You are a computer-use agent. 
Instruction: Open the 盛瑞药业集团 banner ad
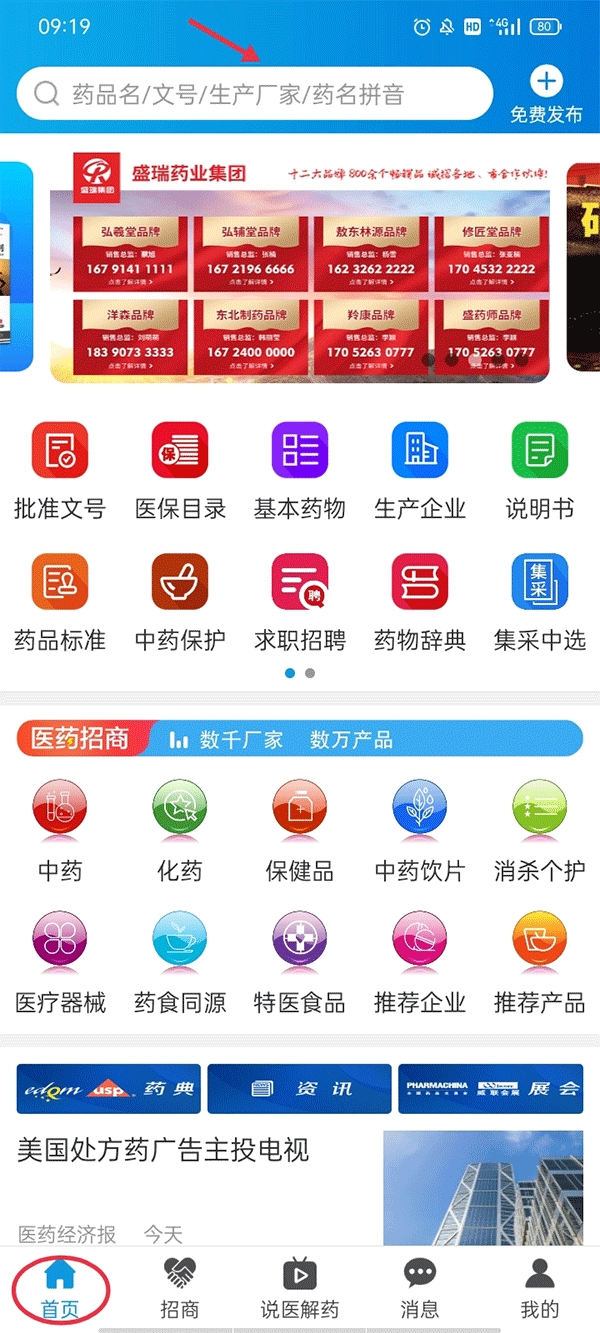[x=300, y=265]
